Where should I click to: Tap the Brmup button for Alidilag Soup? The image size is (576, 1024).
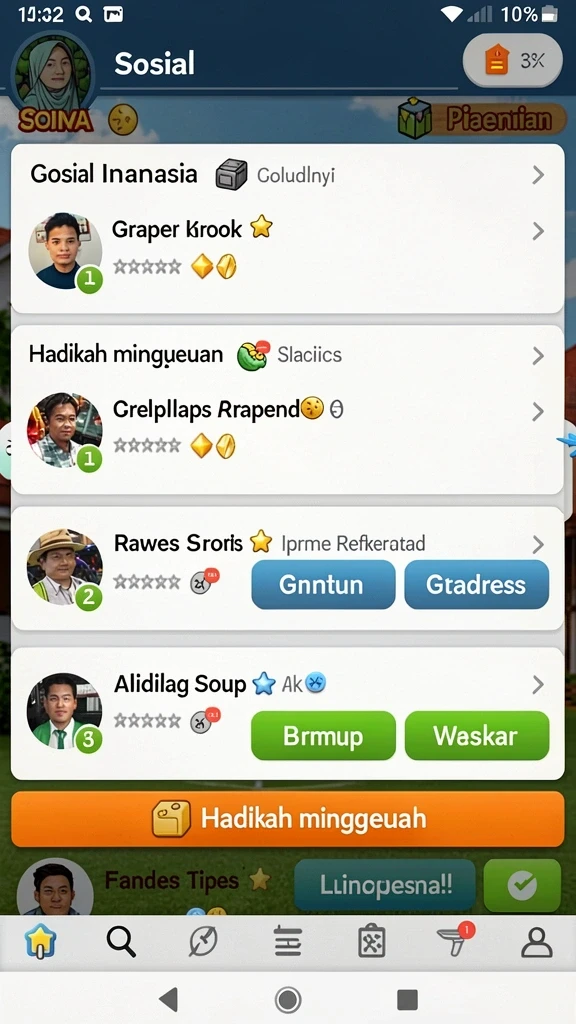[323, 735]
